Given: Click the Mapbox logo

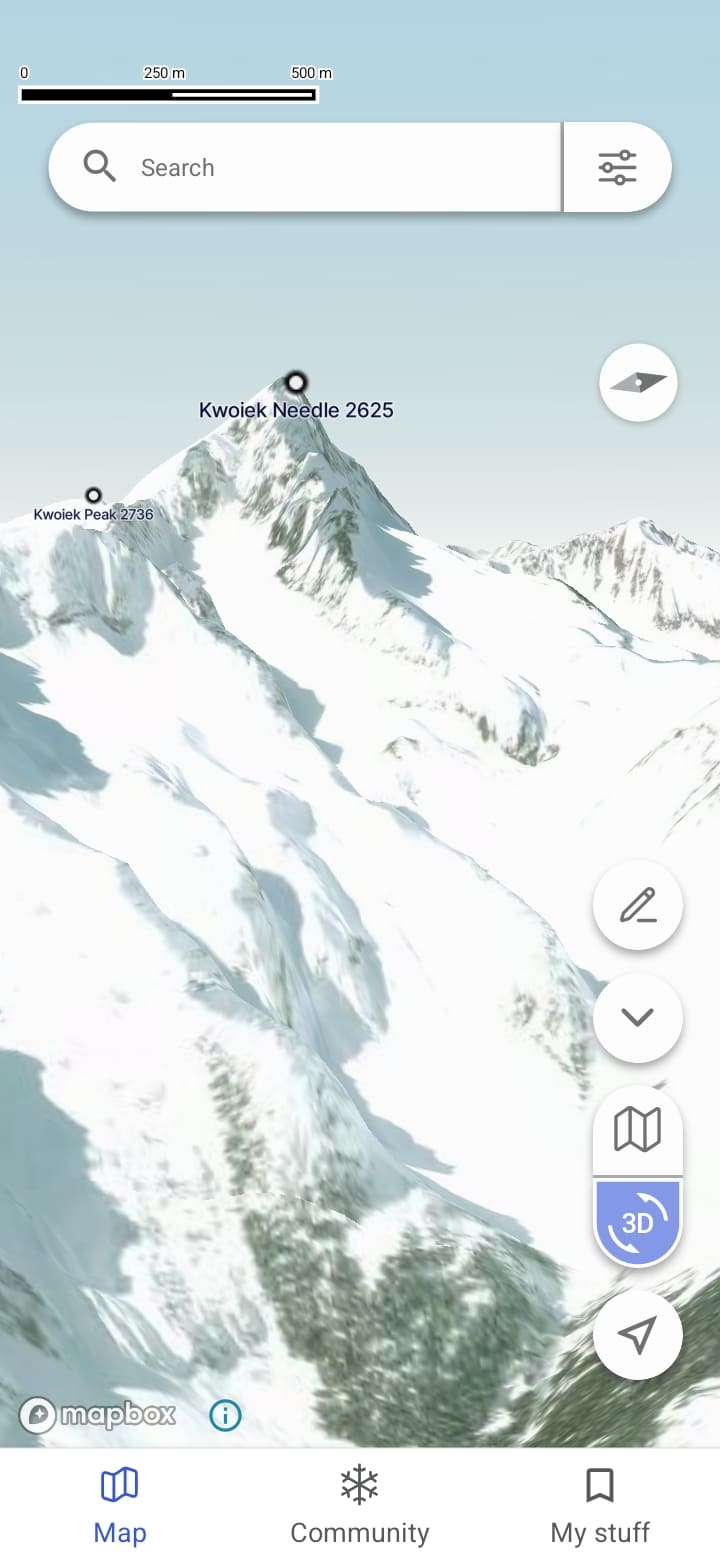Looking at the screenshot, I should 95,1415.
